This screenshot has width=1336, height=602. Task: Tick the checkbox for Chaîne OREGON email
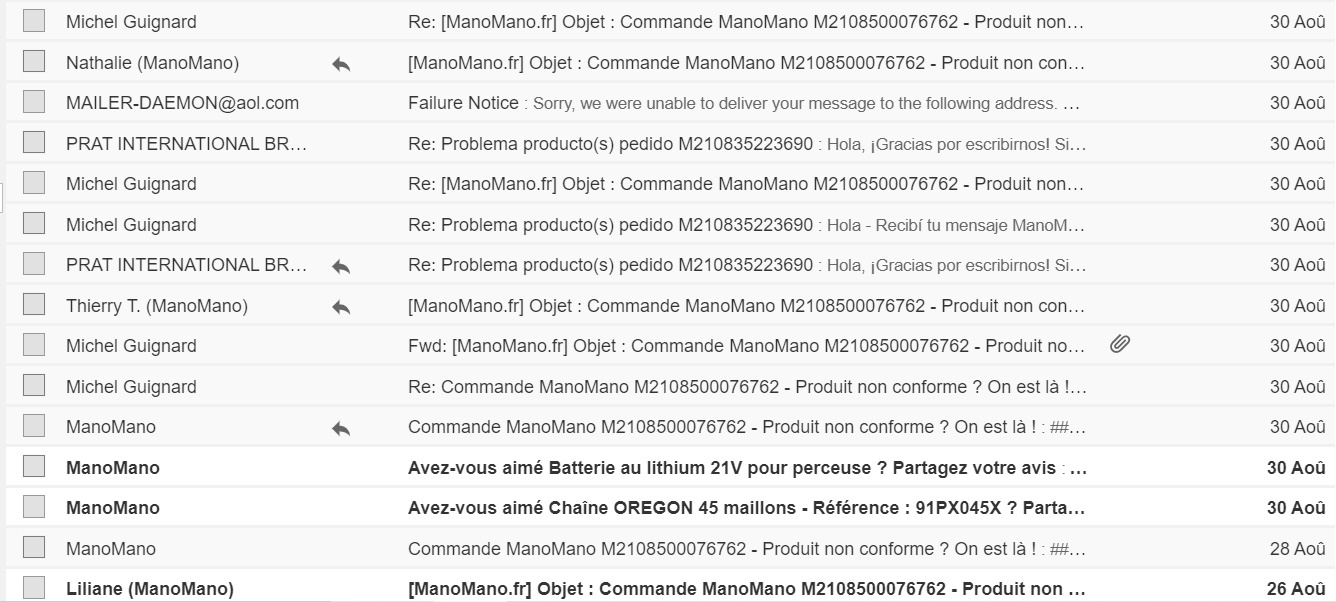[x=34, y=507]
